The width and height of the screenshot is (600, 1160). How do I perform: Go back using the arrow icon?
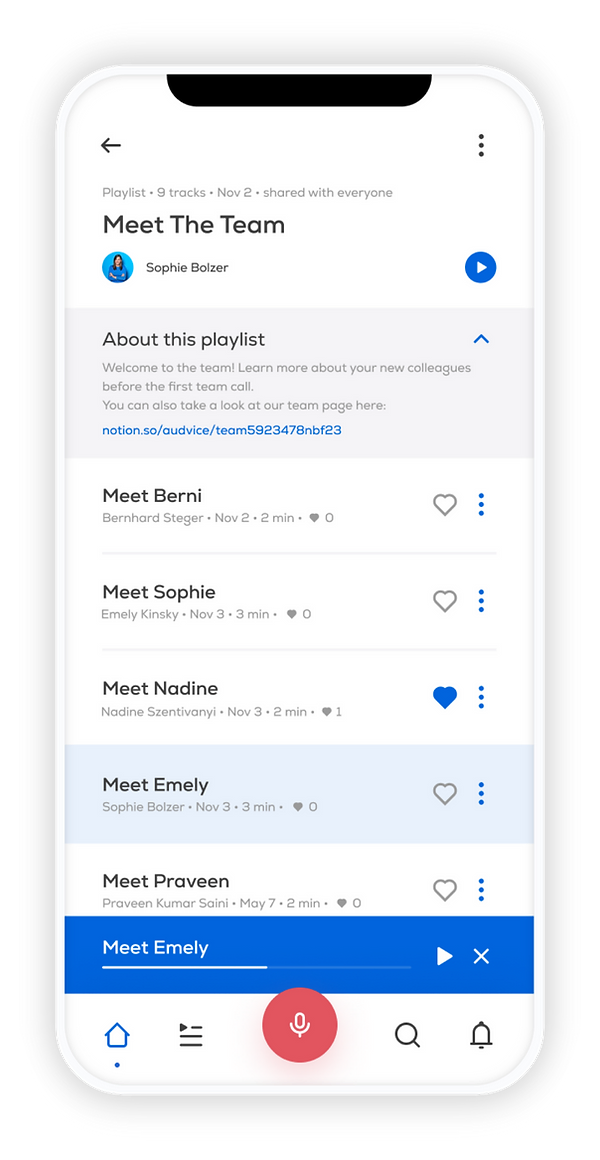pos(111,146)
